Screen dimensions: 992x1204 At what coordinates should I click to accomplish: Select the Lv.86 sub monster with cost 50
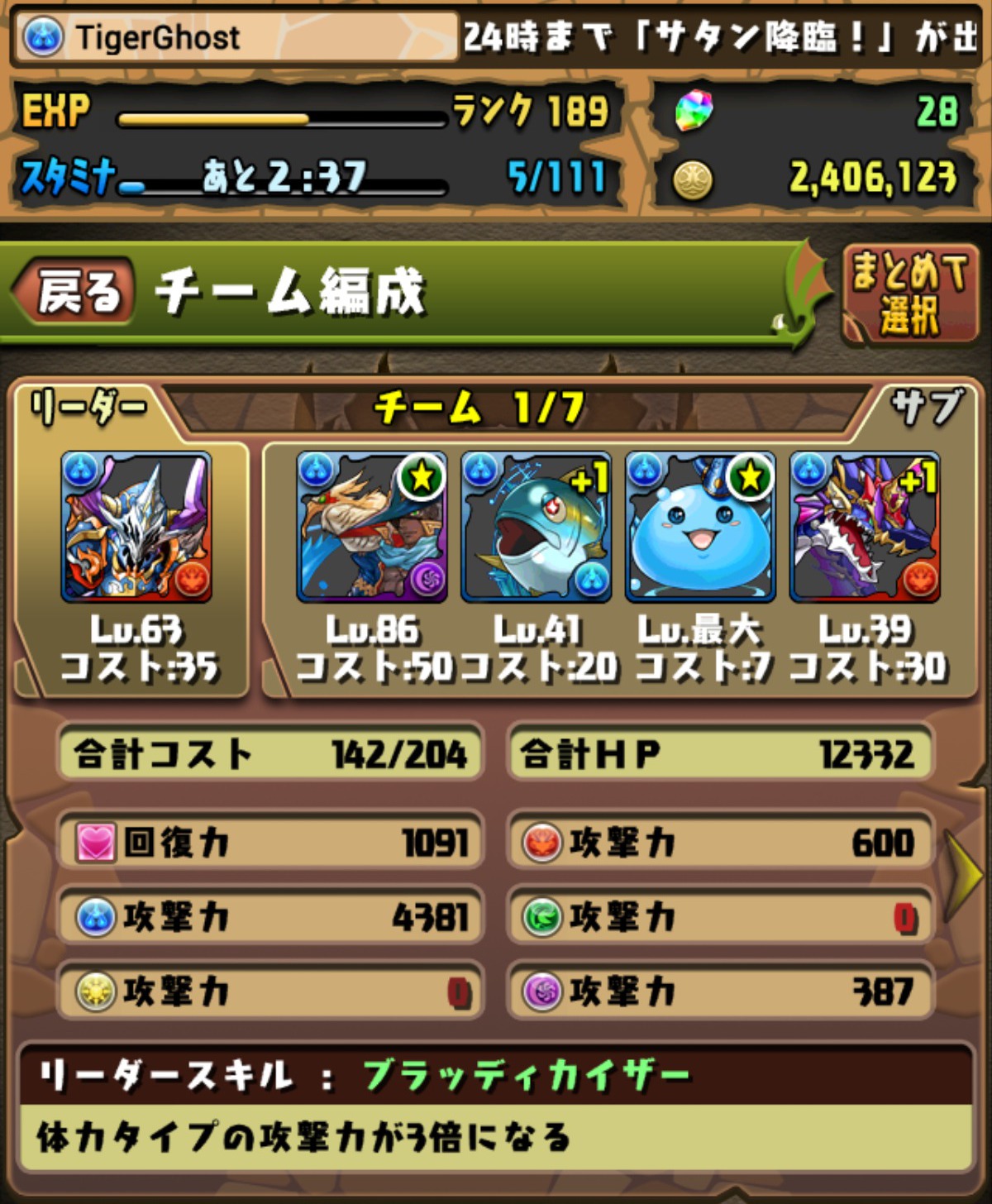click(372, 527)
